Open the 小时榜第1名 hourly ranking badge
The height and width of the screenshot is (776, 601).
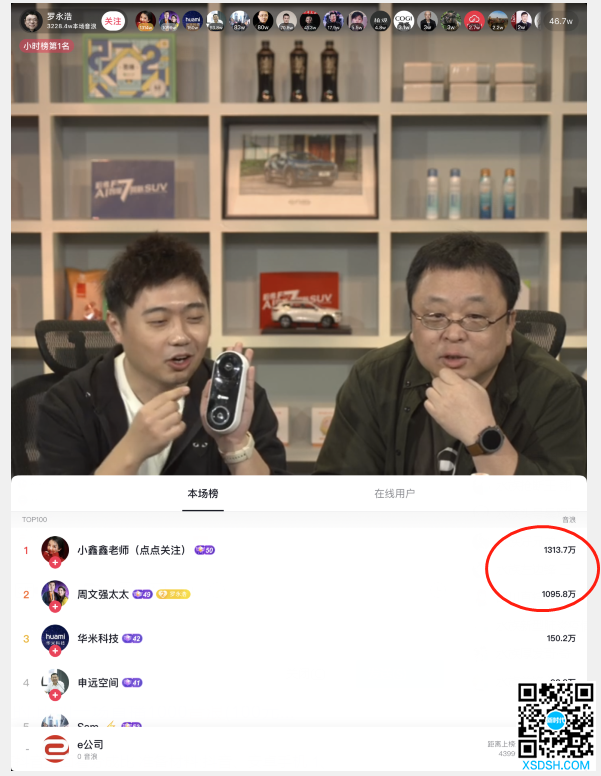point(45,46)
